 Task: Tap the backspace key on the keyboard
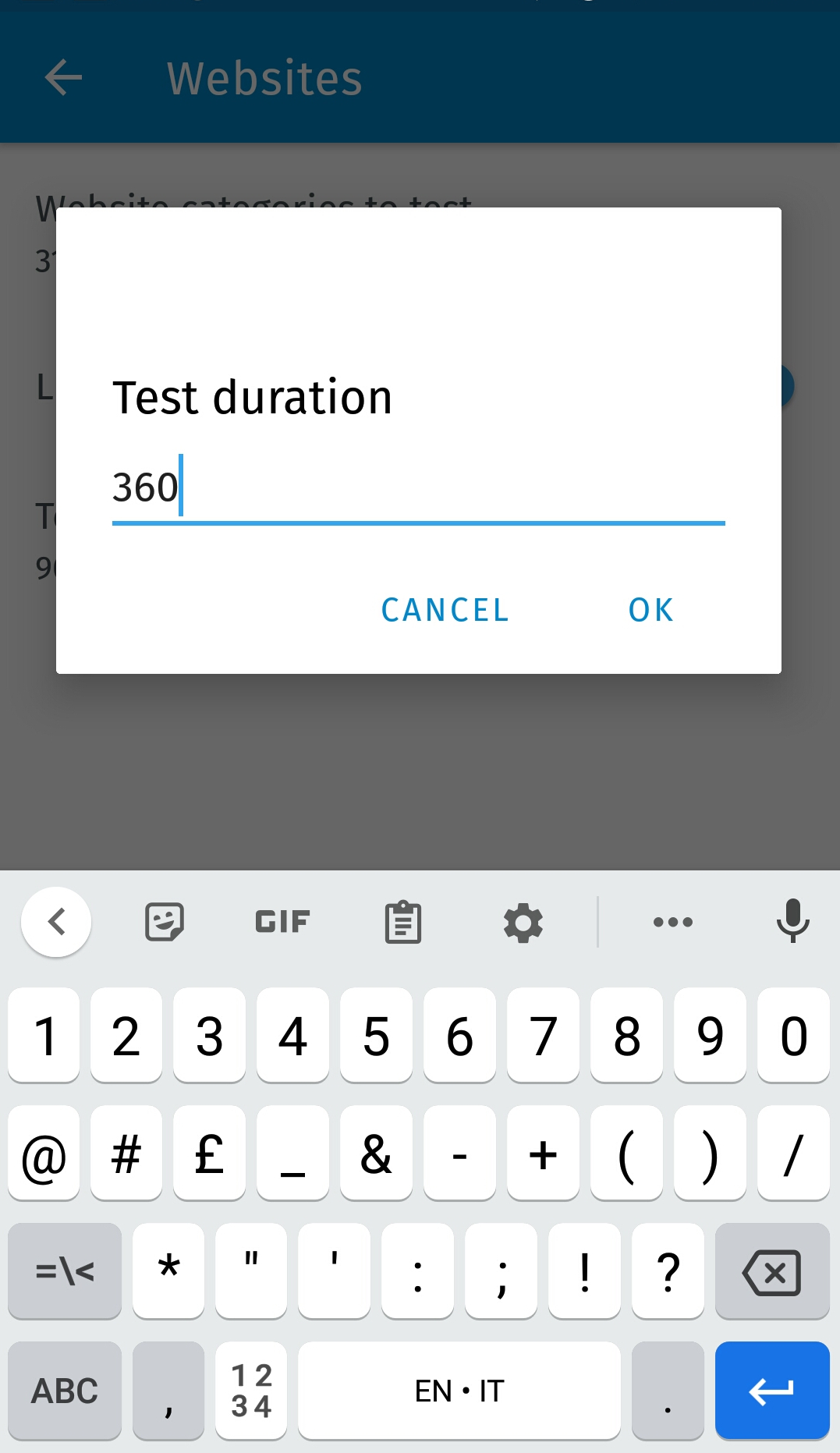(x=771, y=1272)
